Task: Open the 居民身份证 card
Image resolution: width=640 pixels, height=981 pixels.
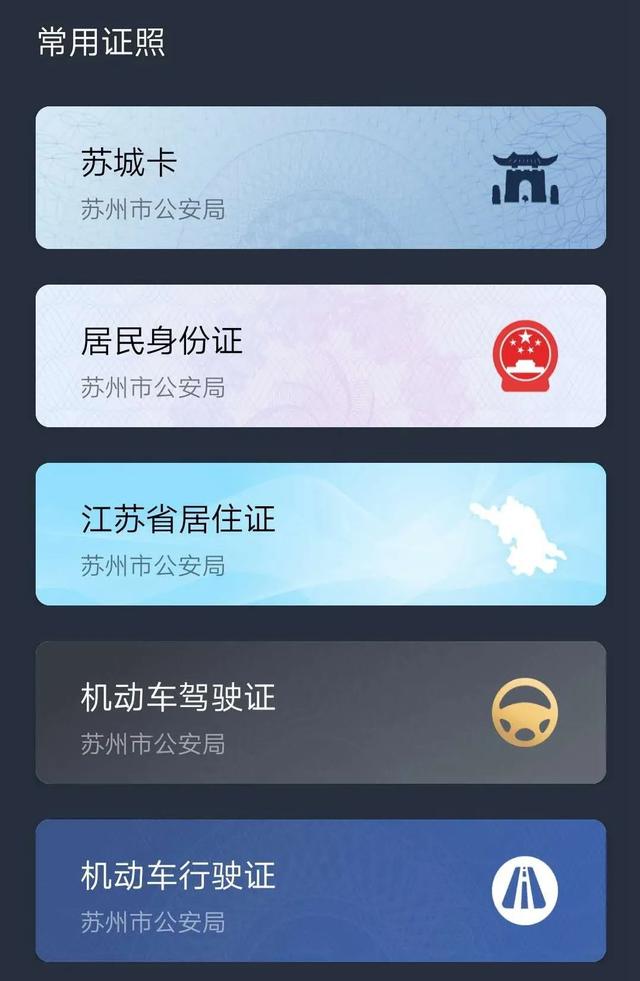Action: coord(320,356)
